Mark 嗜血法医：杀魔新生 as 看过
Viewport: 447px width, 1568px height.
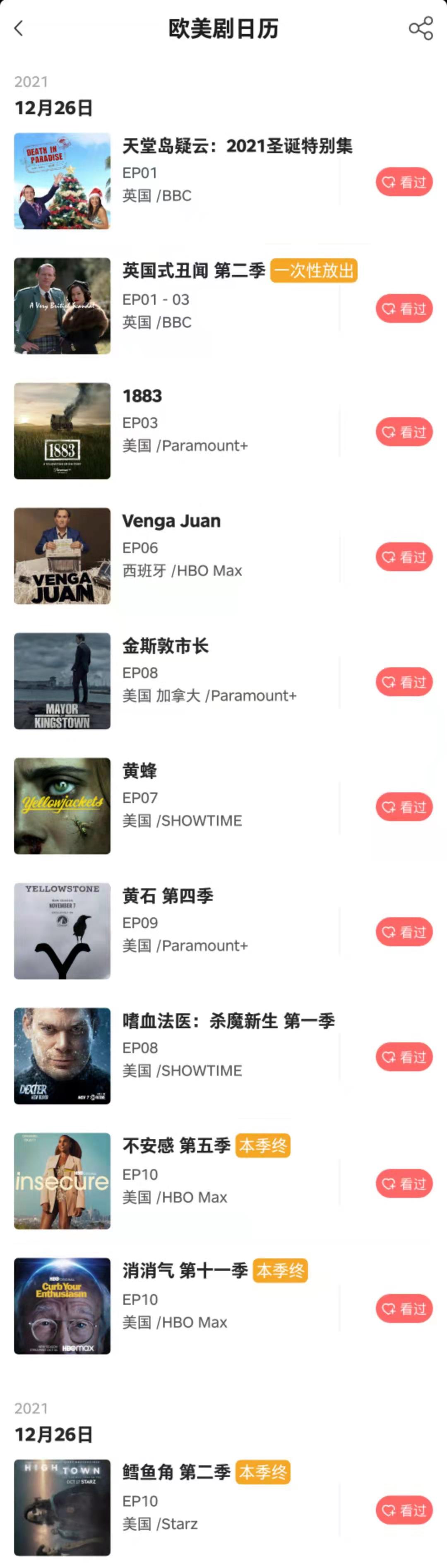coord(404,1057)
